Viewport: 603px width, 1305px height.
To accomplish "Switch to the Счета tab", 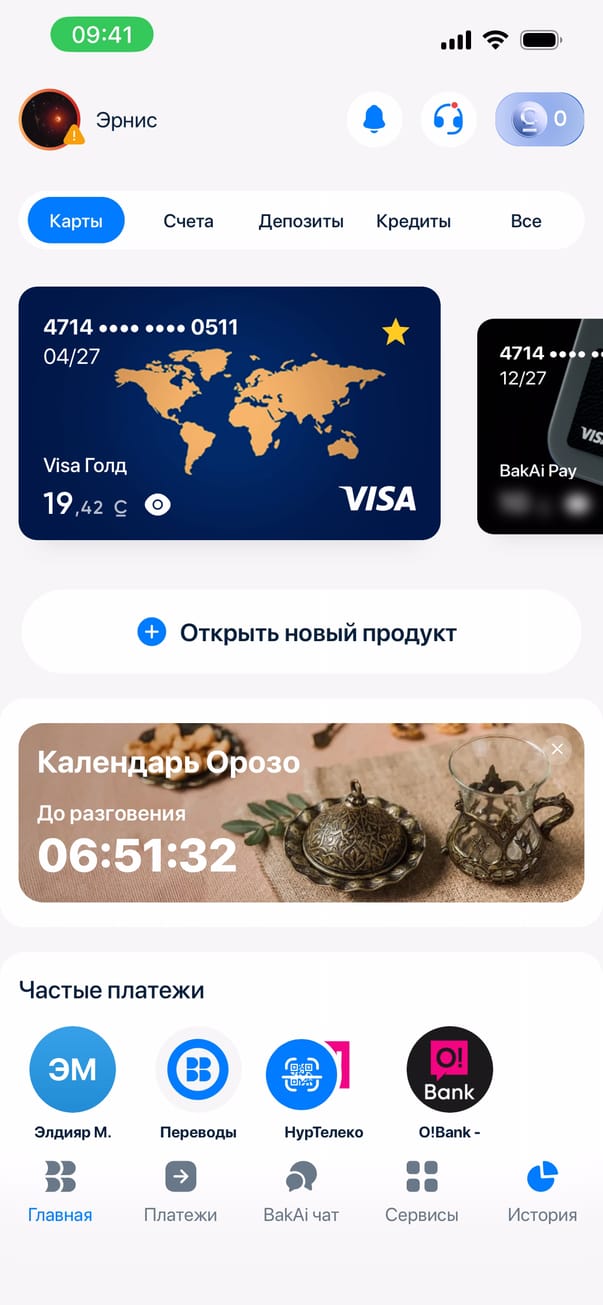I will click(188, 221).
